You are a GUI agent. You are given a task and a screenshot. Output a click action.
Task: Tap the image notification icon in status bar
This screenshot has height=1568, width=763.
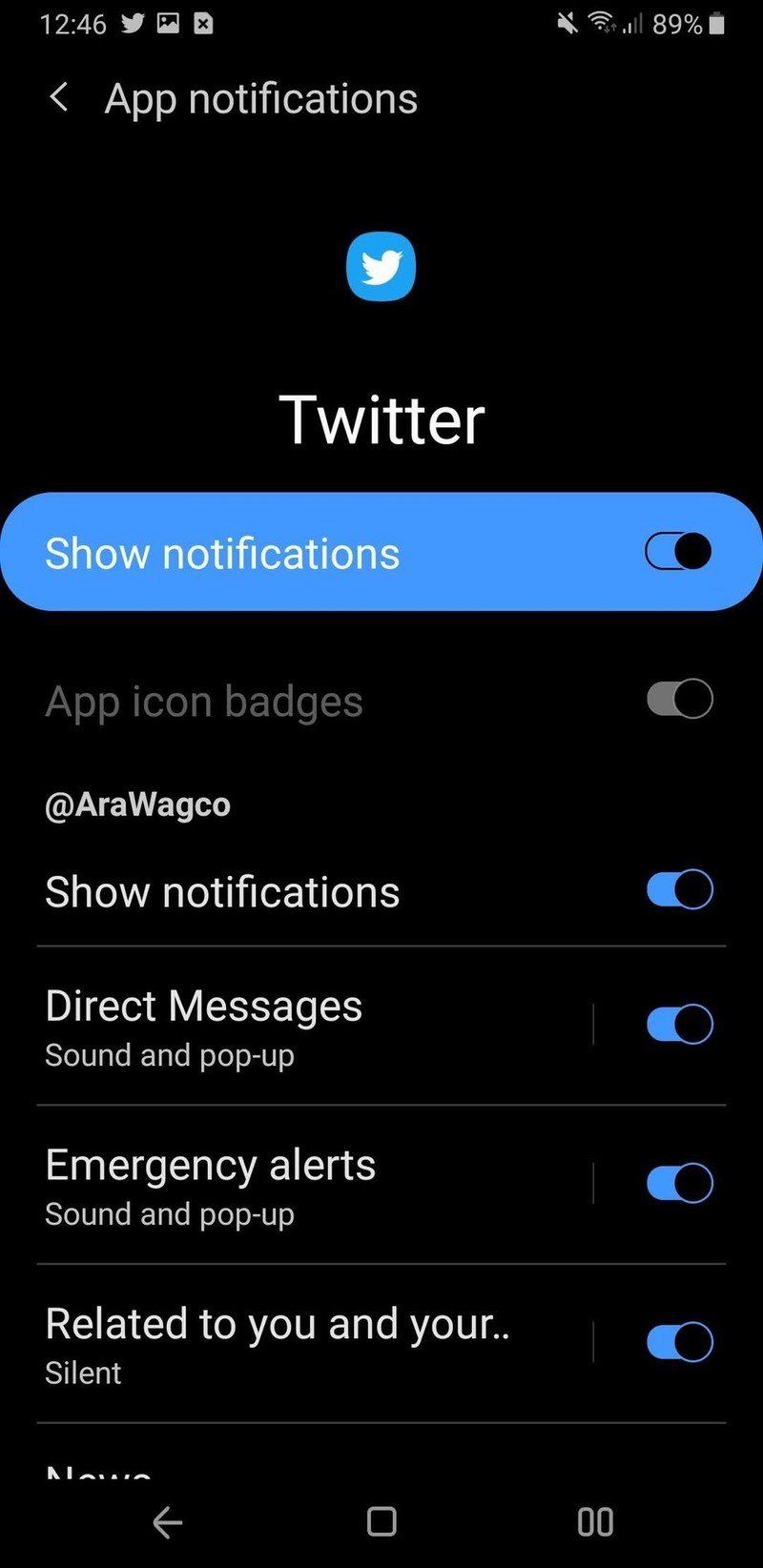[x=168, y=23]
